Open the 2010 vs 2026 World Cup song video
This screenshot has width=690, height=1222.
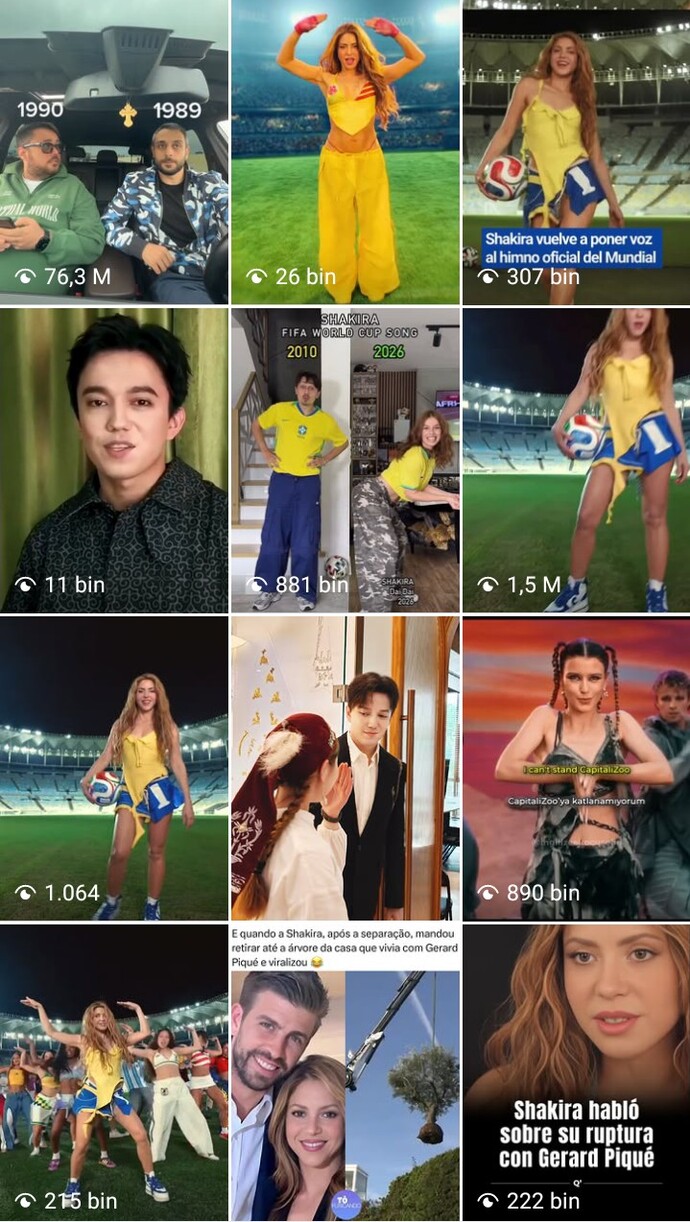pos(346,460)
